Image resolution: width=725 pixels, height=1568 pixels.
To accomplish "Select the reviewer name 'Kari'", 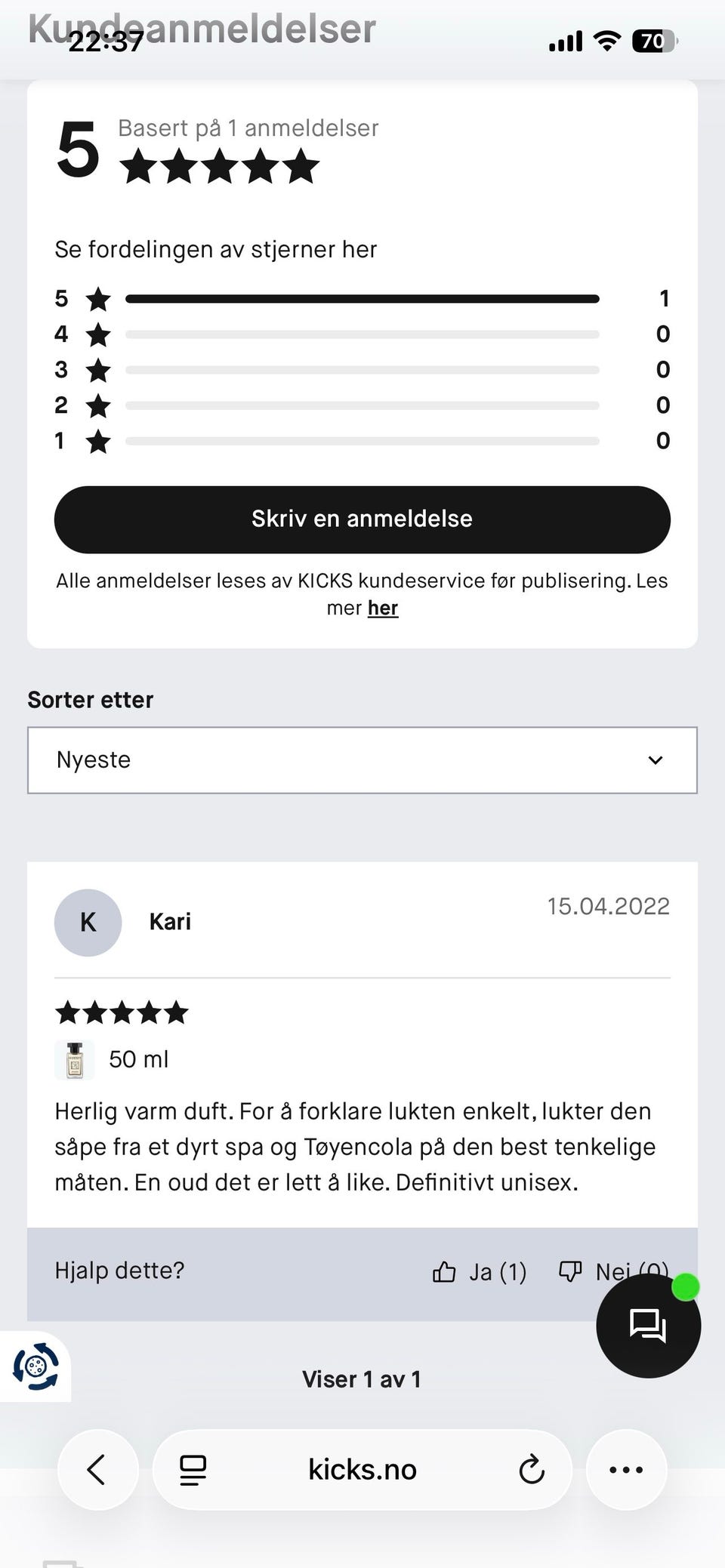I will coord(169,921).
